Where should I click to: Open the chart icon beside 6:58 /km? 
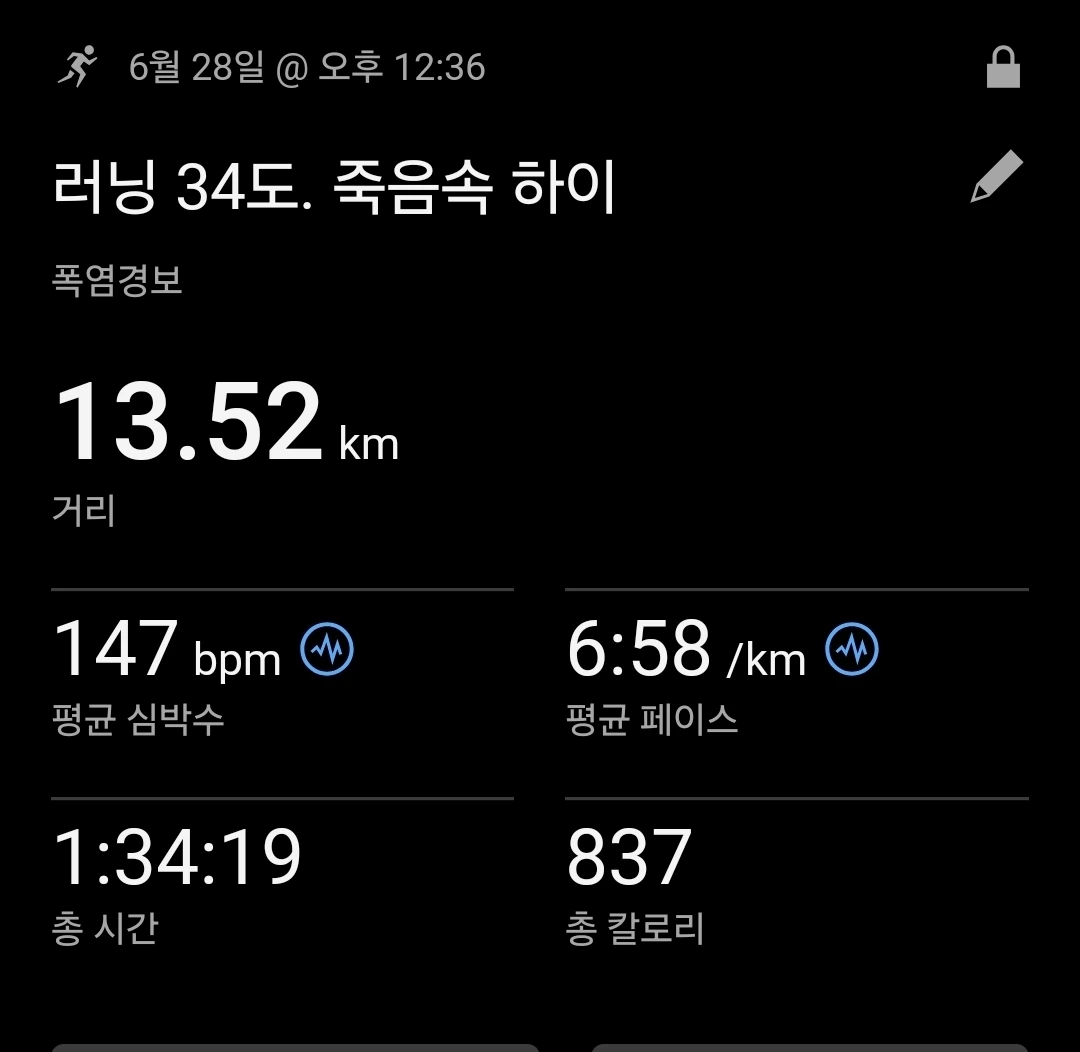(852, 650)
